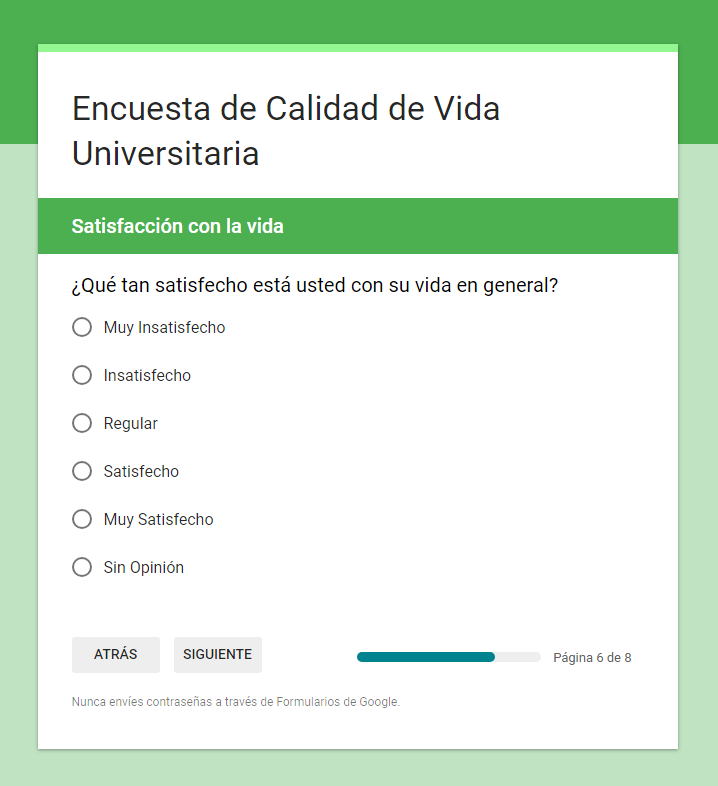Continue with the SIGUIENTE button
718x786 pixels.
217,655
